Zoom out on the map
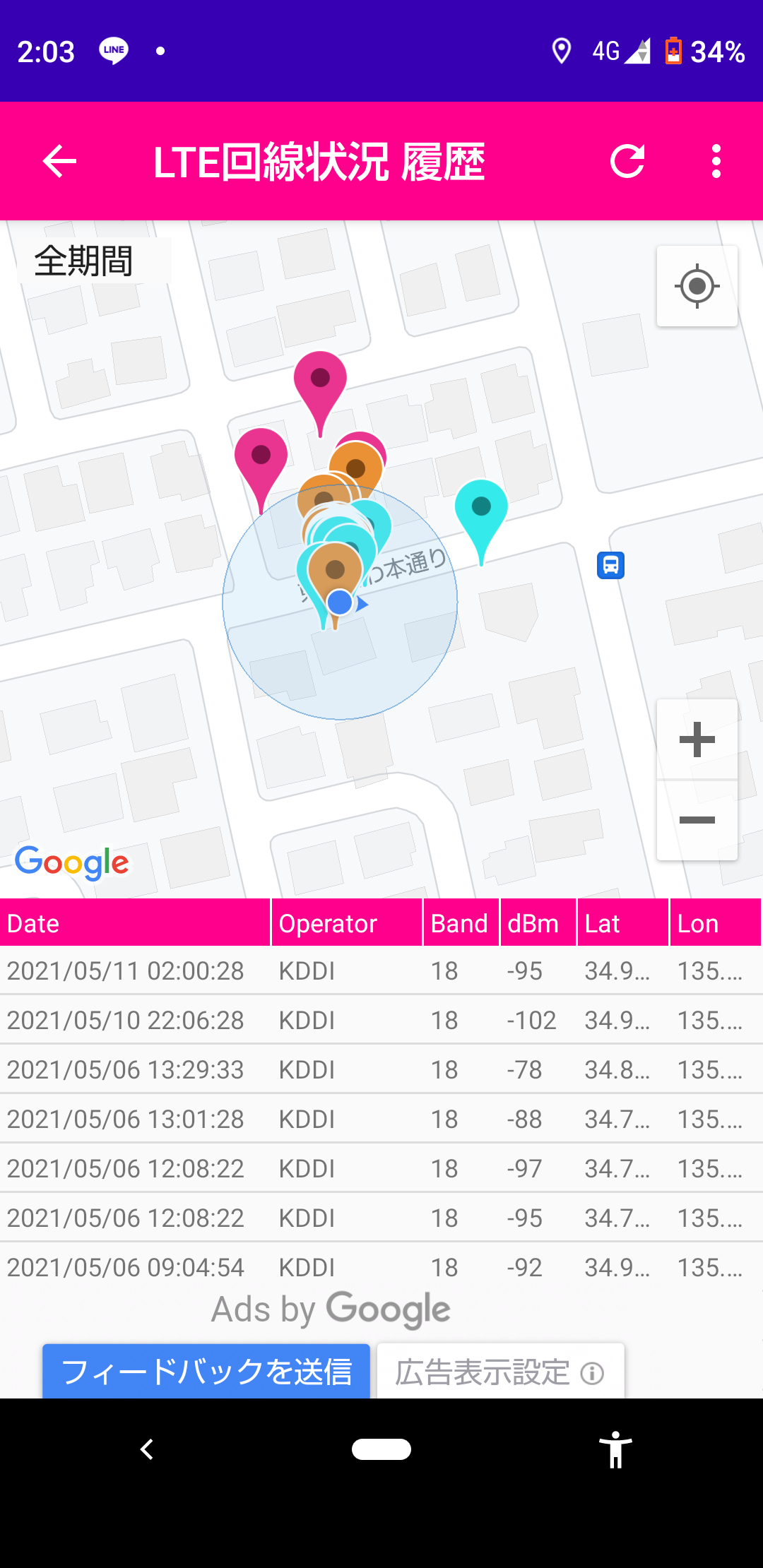Viewport: 763px width, 1568px height. [697, 820]
